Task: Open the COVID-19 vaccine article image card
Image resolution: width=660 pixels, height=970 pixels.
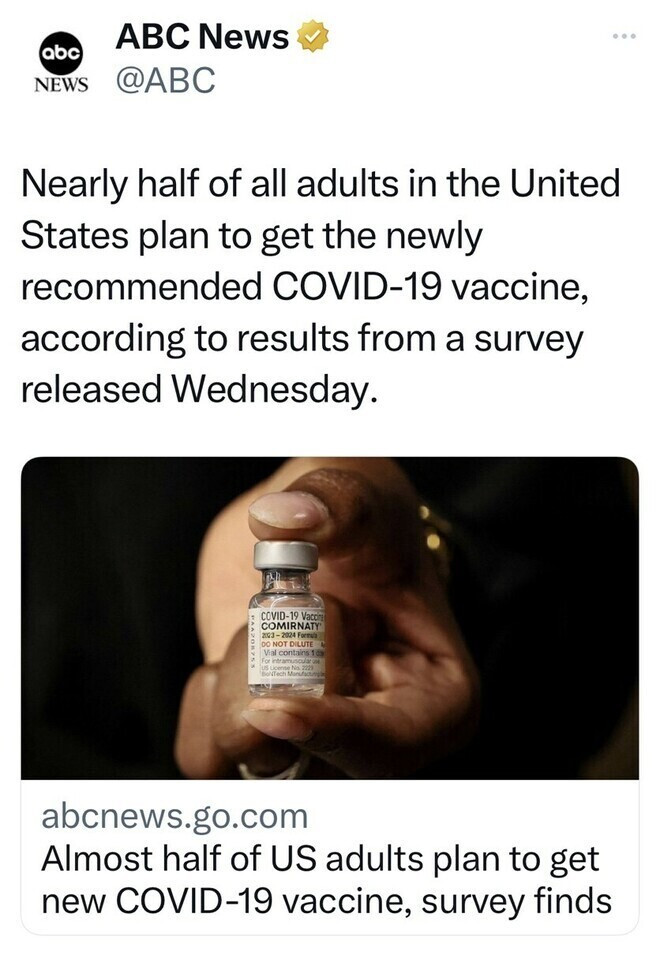Action: point(330,618)
